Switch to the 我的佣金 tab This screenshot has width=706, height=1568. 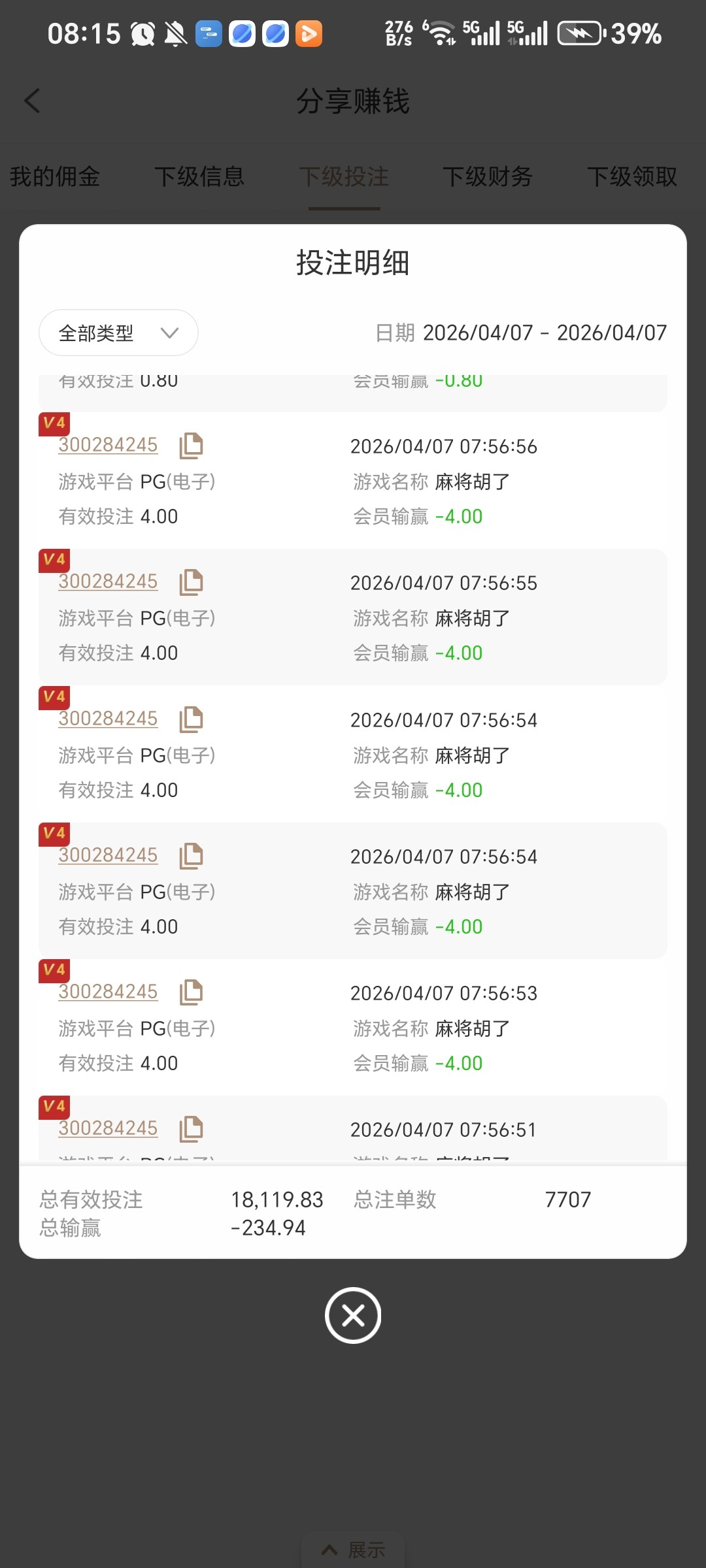coord(55,177)
